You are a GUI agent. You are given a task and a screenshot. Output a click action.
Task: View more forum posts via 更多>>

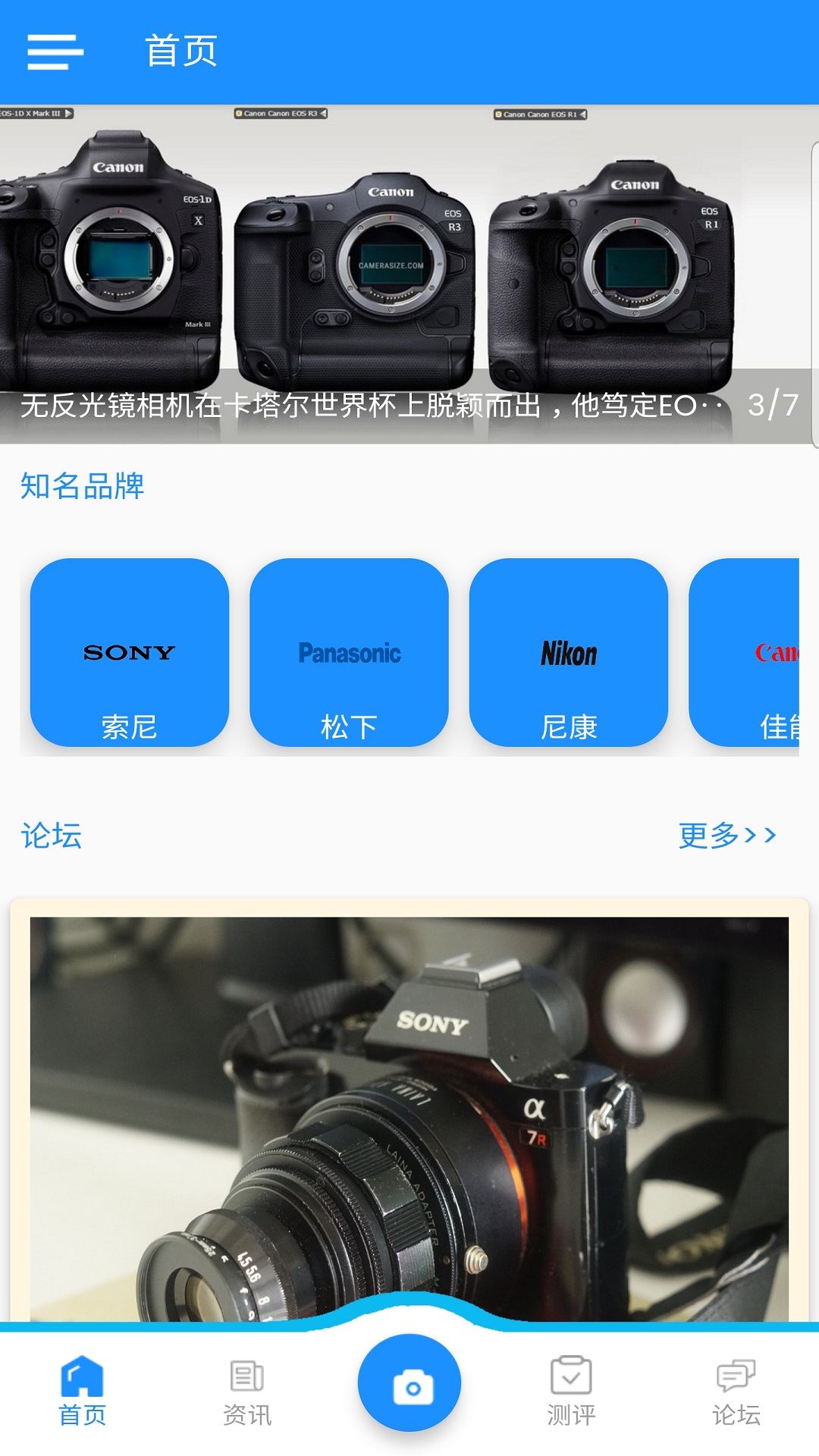pos(726,835)
